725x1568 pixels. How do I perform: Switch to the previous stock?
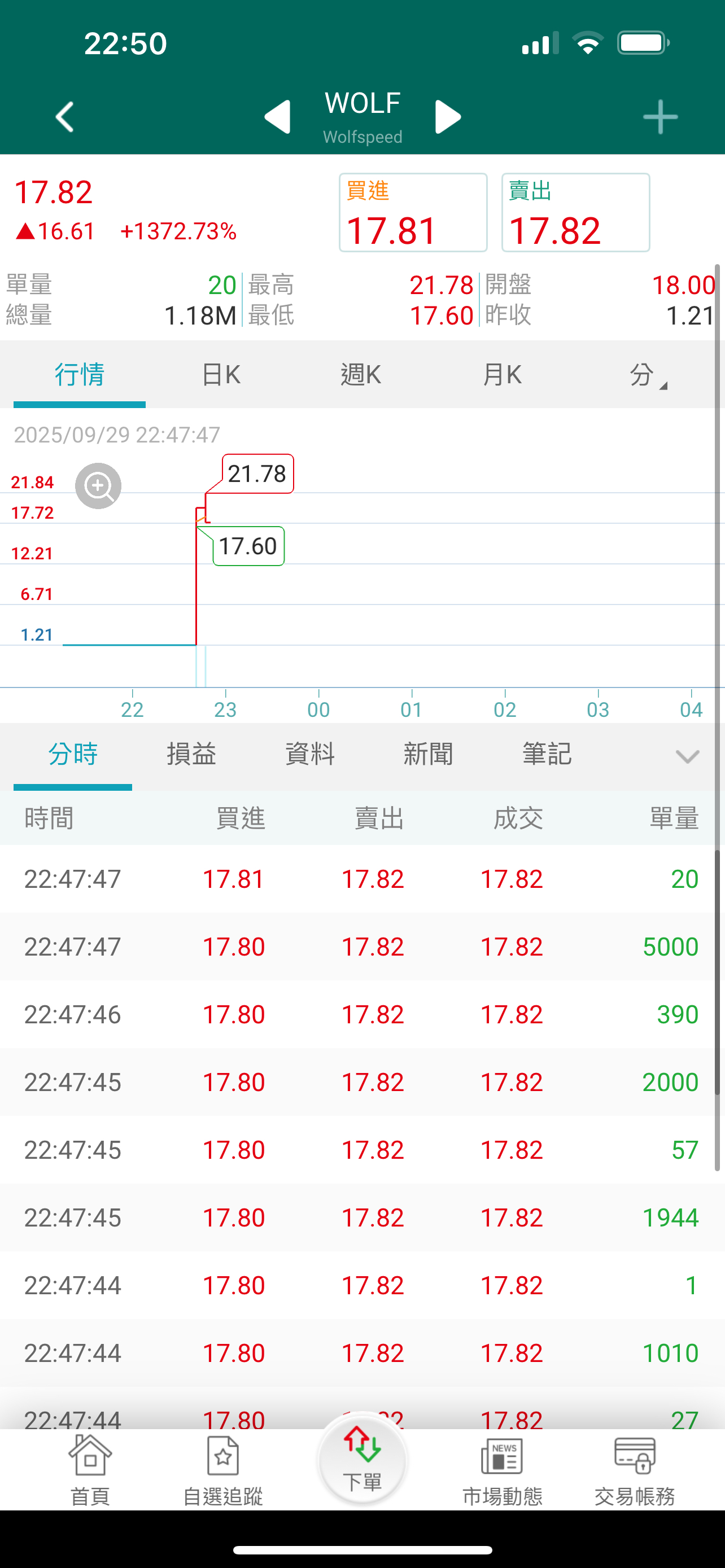coord(278,117)
